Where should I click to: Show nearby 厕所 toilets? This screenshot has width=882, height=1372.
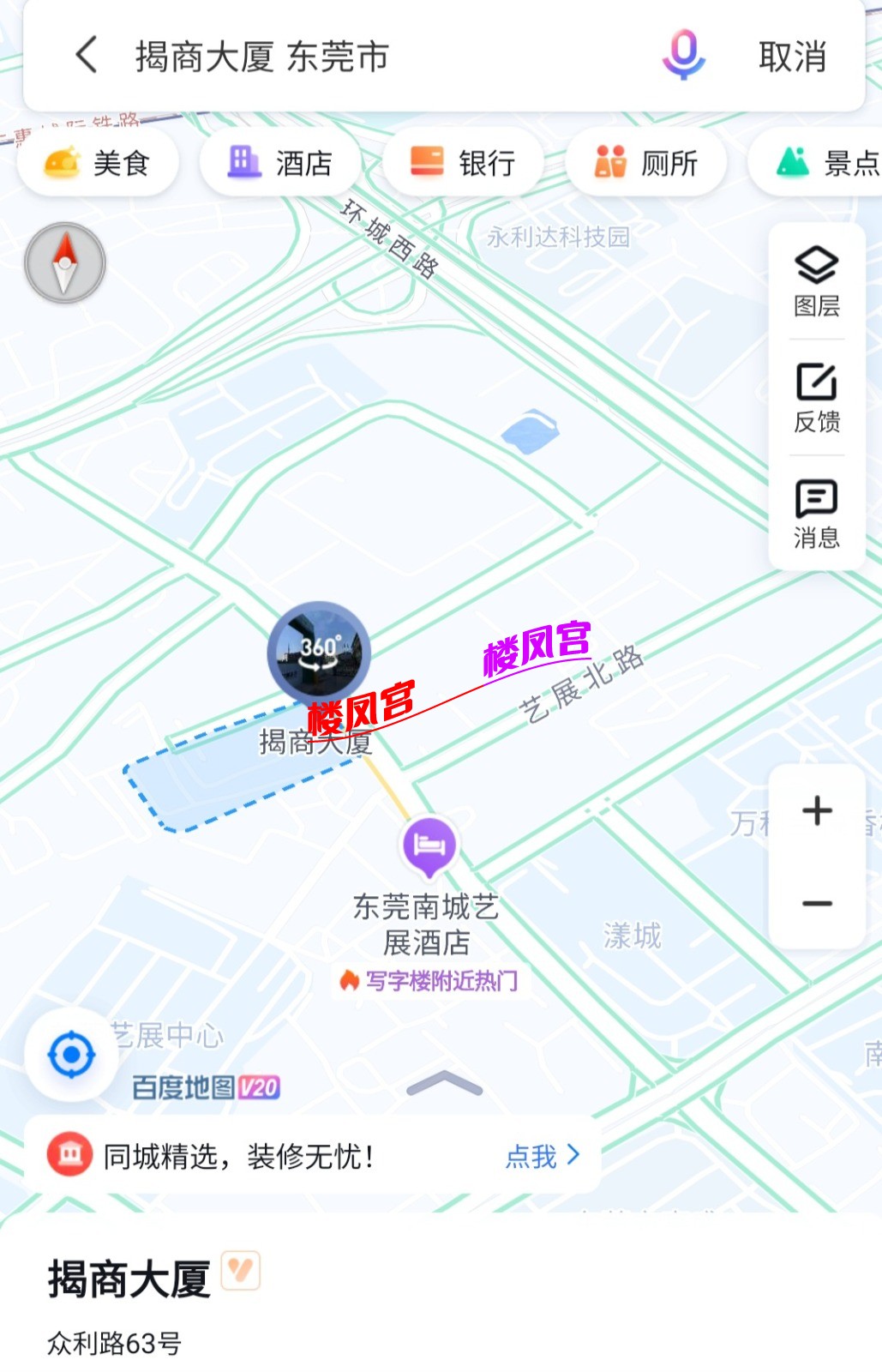(646, 161)
